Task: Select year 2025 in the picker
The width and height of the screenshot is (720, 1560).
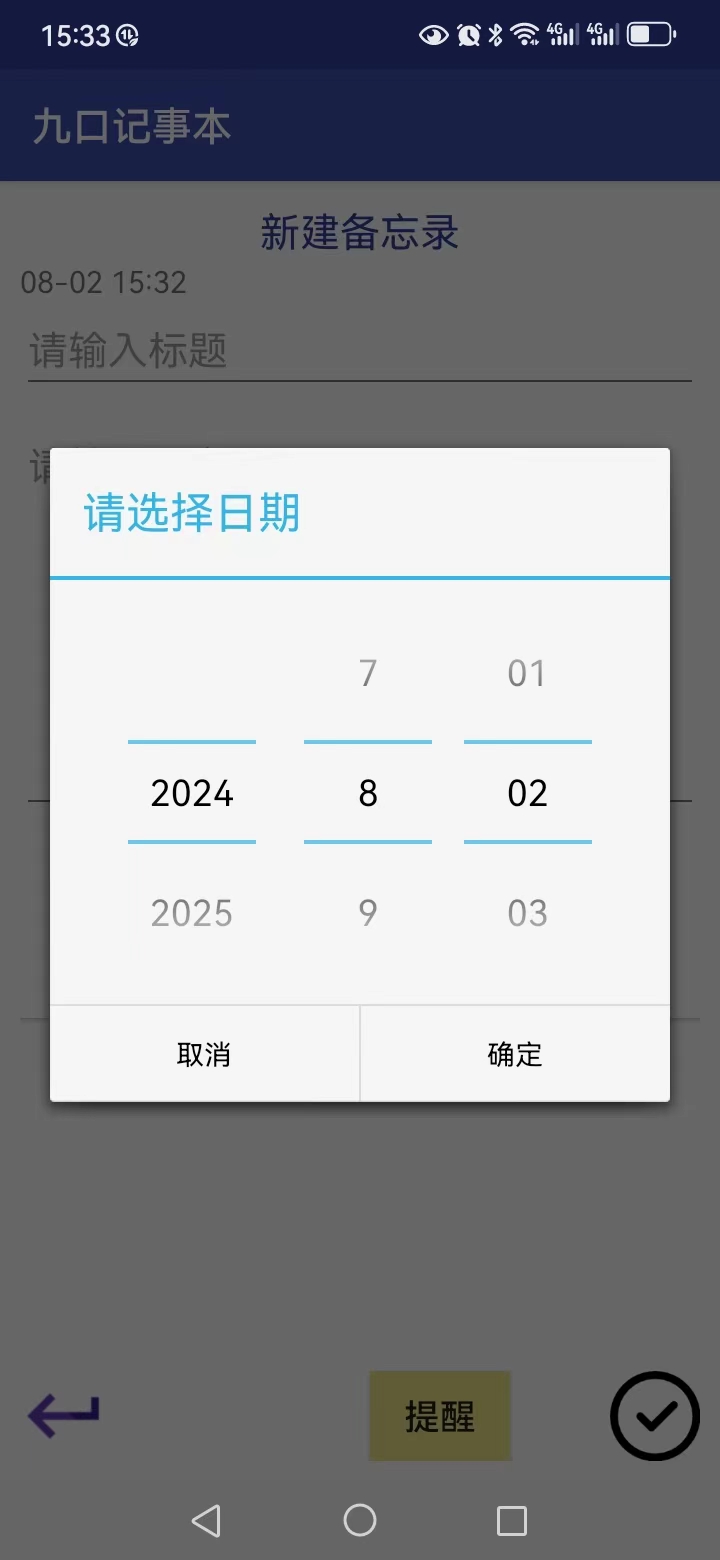Action: pos(192,913)
